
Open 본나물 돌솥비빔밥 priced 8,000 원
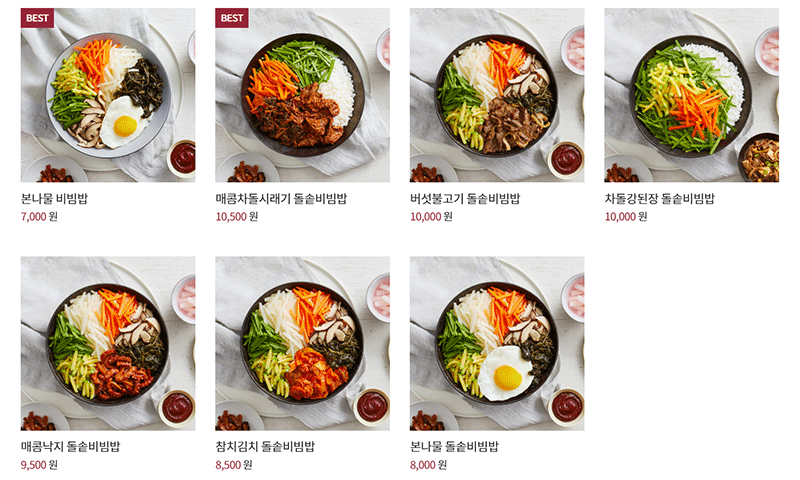pos(497,343)
